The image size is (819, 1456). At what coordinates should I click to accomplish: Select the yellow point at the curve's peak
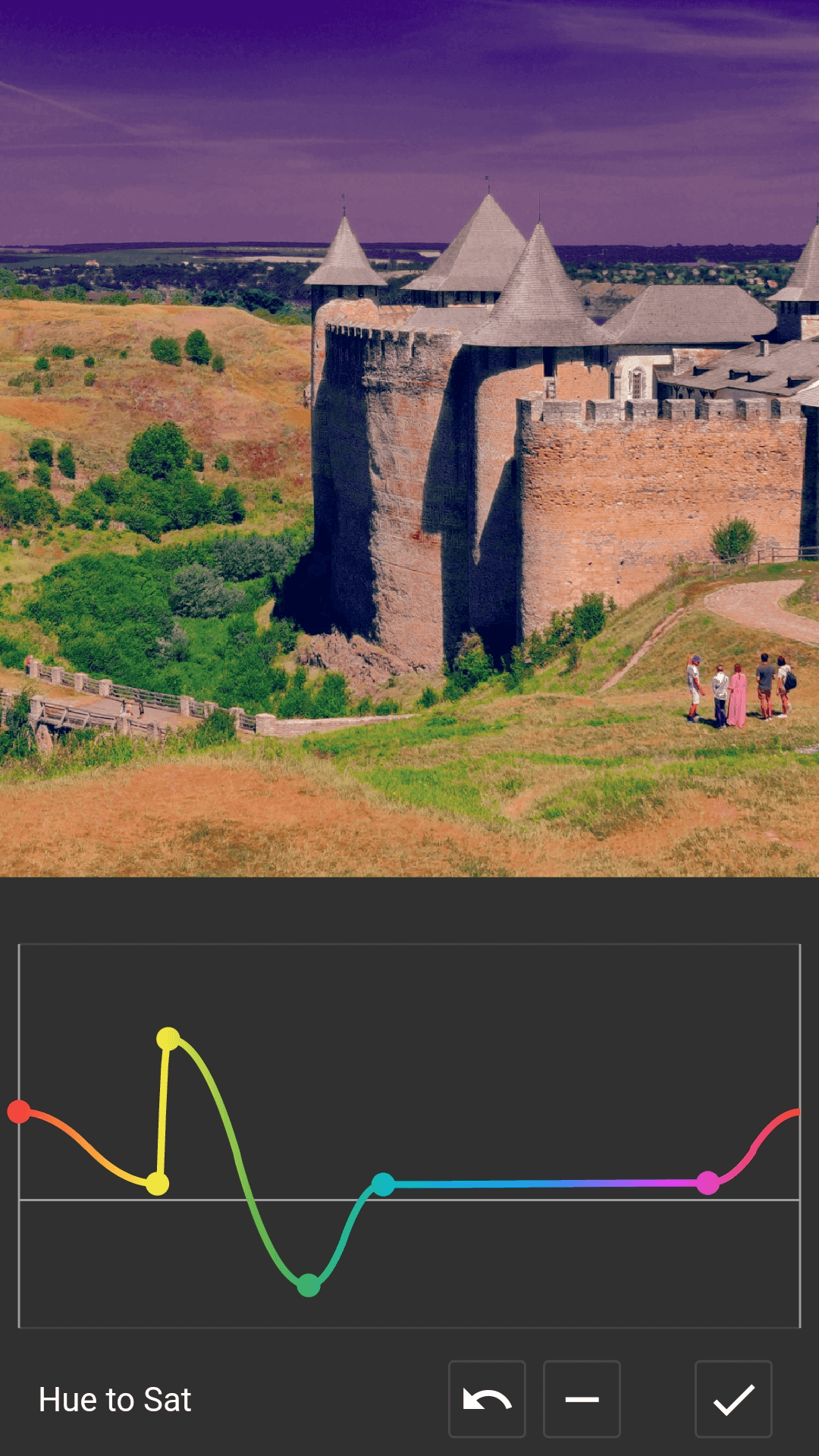[168, 1039]
